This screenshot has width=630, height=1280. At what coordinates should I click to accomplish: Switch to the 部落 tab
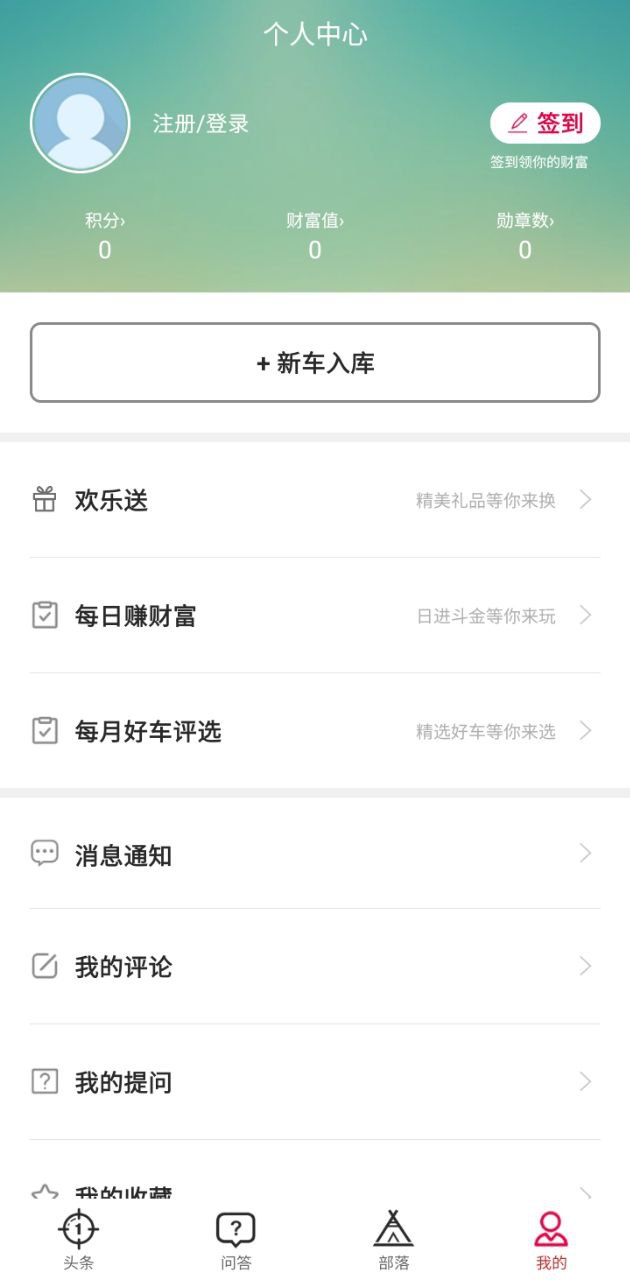[x=394, y=1240]
